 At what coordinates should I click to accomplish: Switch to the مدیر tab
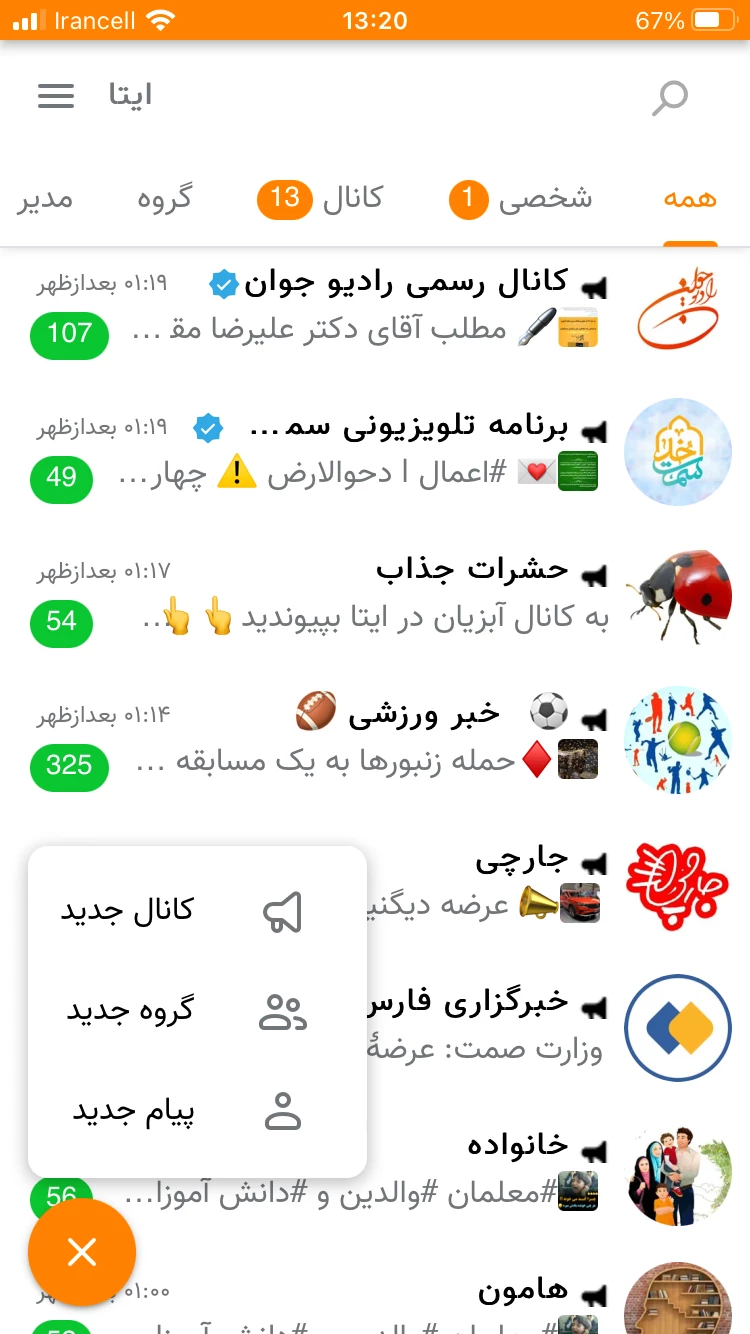45,199
